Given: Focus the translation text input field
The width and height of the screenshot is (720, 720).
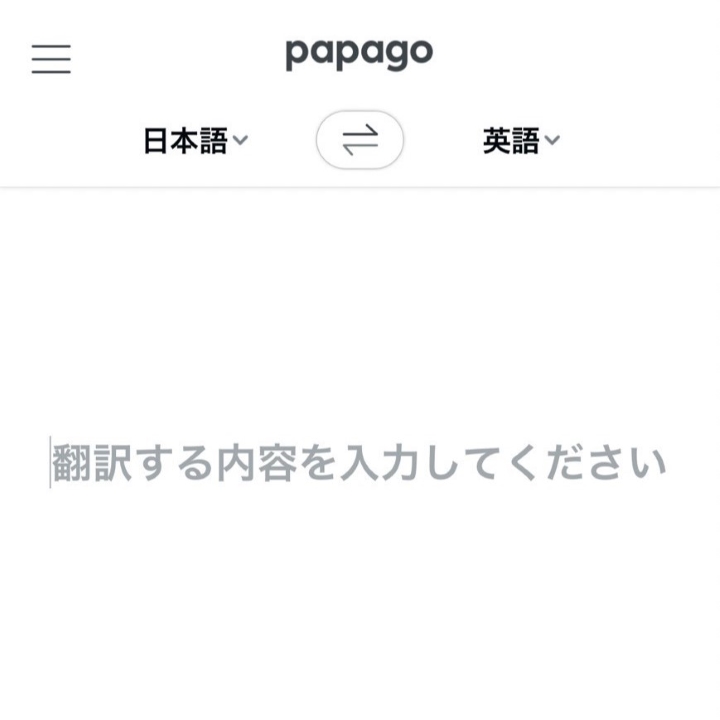Looking at the screenshot, I should click(360, 463).
